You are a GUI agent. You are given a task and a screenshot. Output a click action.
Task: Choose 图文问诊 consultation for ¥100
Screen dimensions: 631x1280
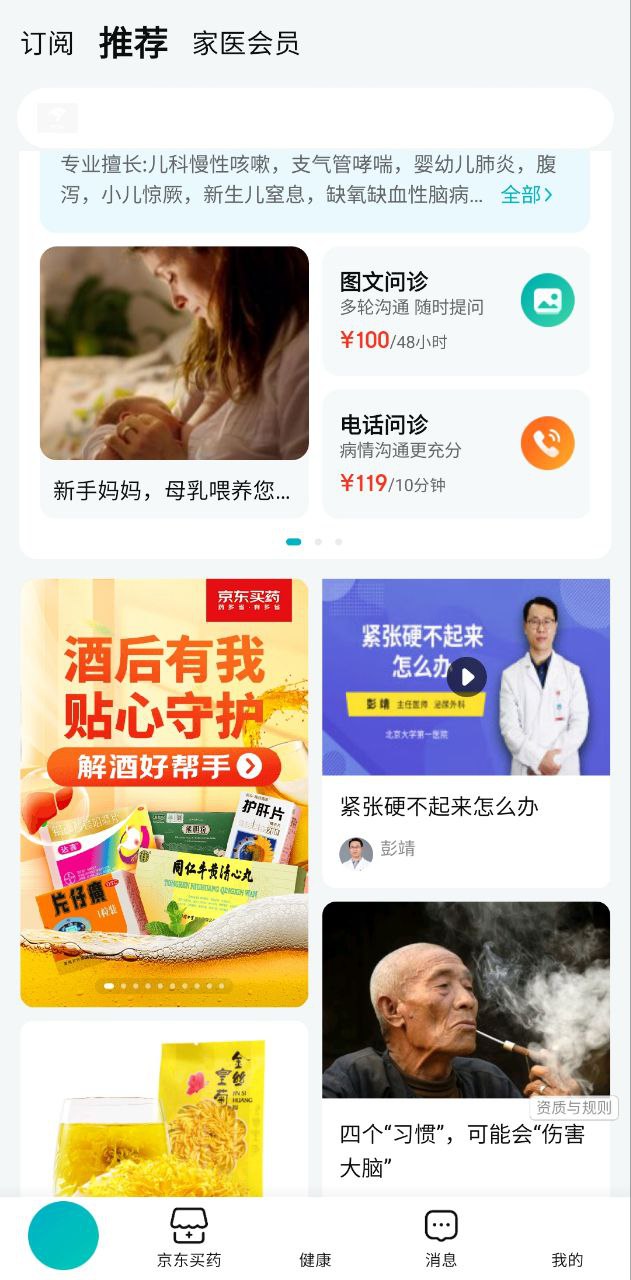pyautogui.click(x=456, y=311)
